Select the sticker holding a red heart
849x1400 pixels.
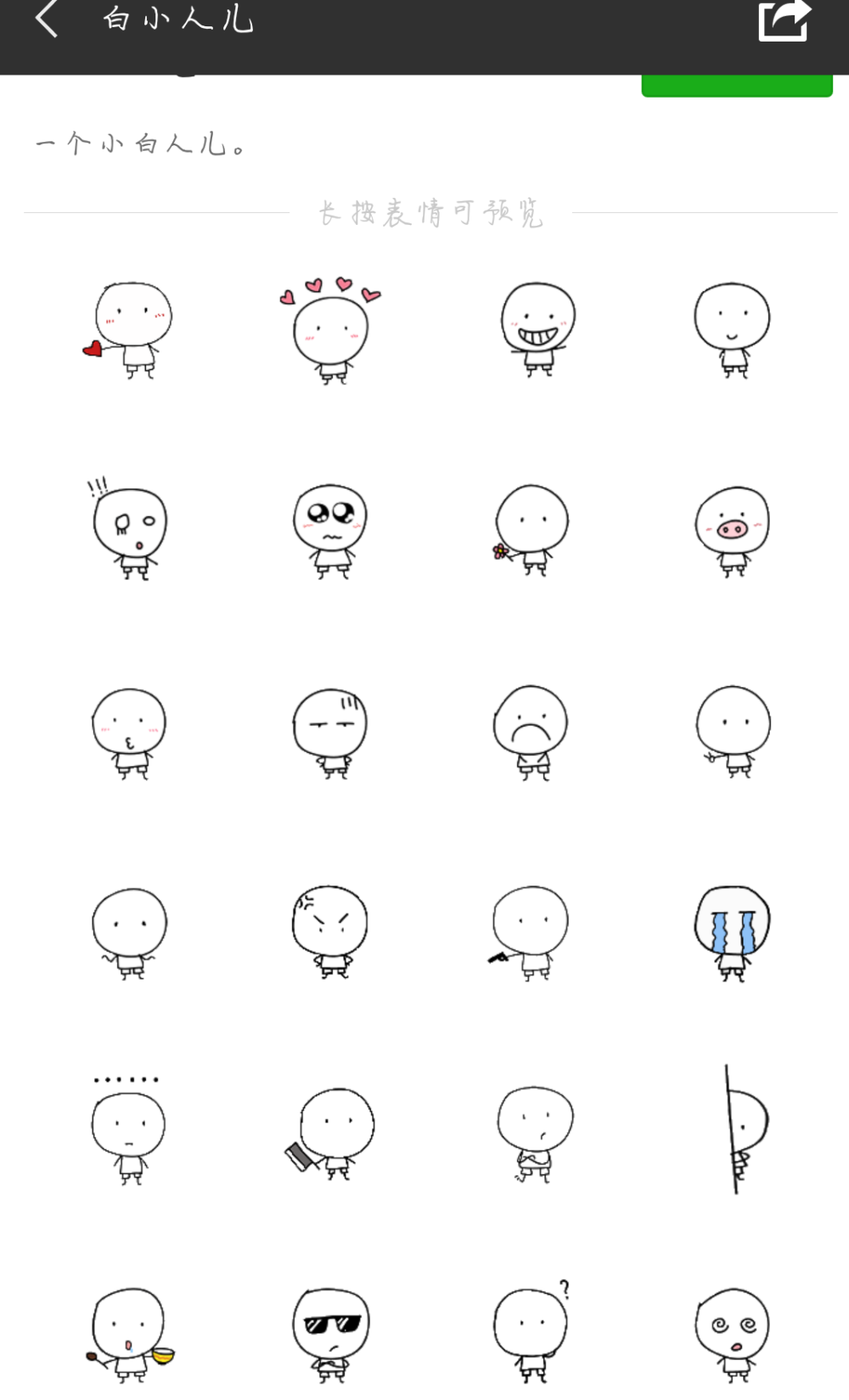tap(130, 329)
